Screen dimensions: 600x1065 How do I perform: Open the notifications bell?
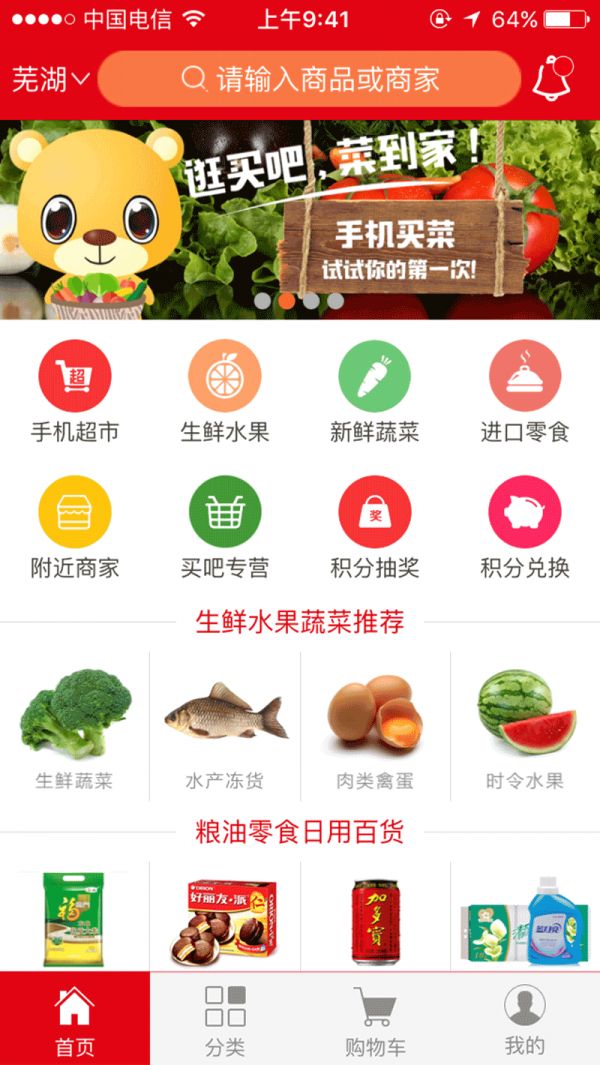553,78
